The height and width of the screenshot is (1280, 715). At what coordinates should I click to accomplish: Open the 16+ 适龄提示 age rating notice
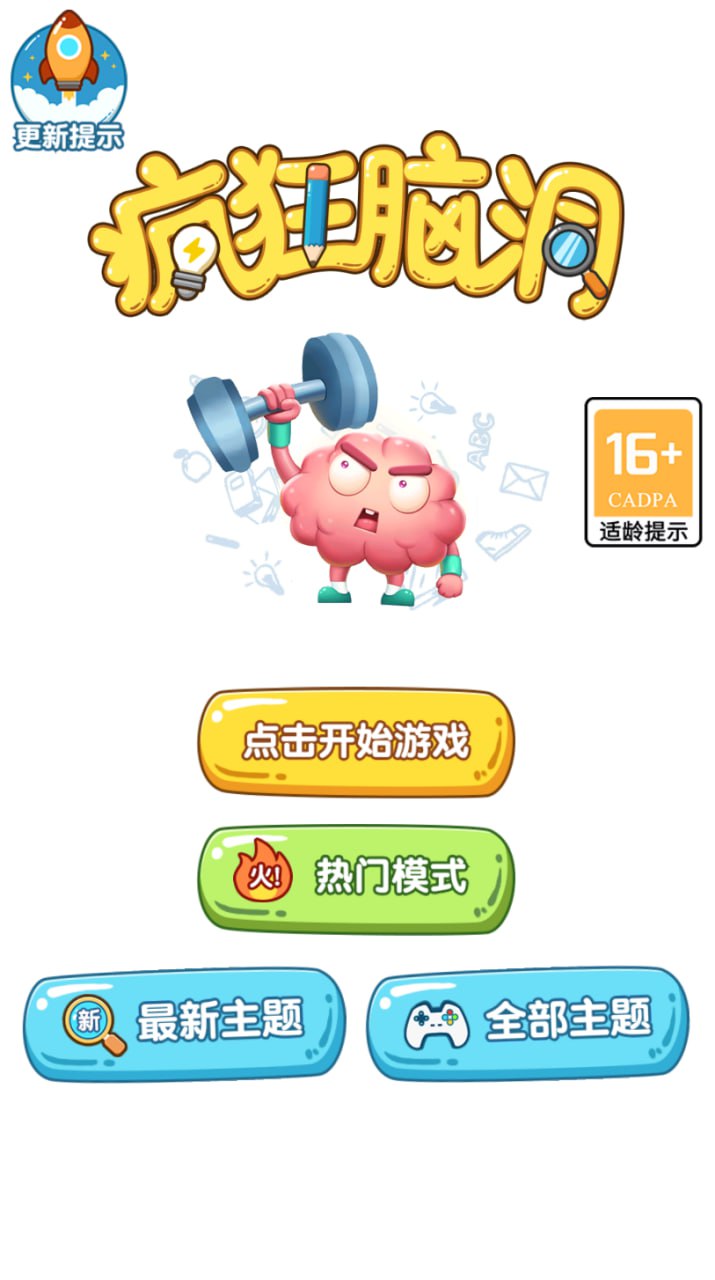coord(643,472)
